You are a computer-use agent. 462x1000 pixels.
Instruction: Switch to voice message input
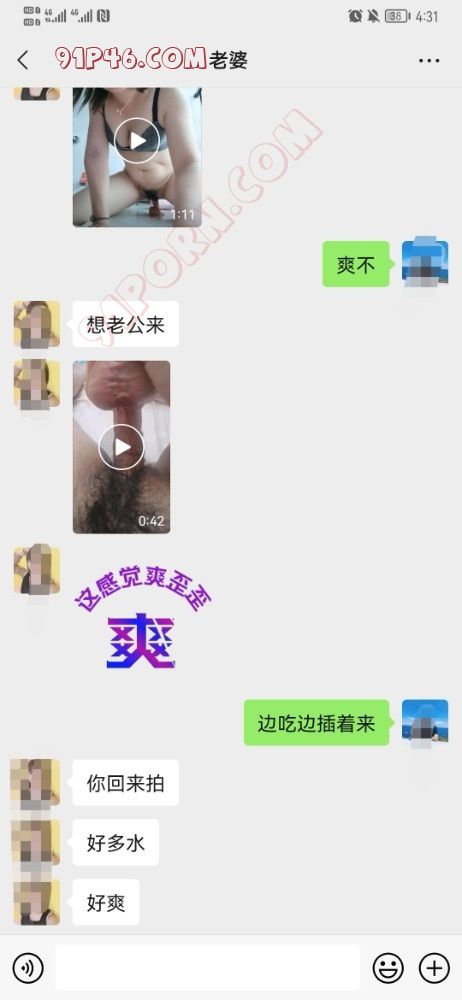(27, 969)
